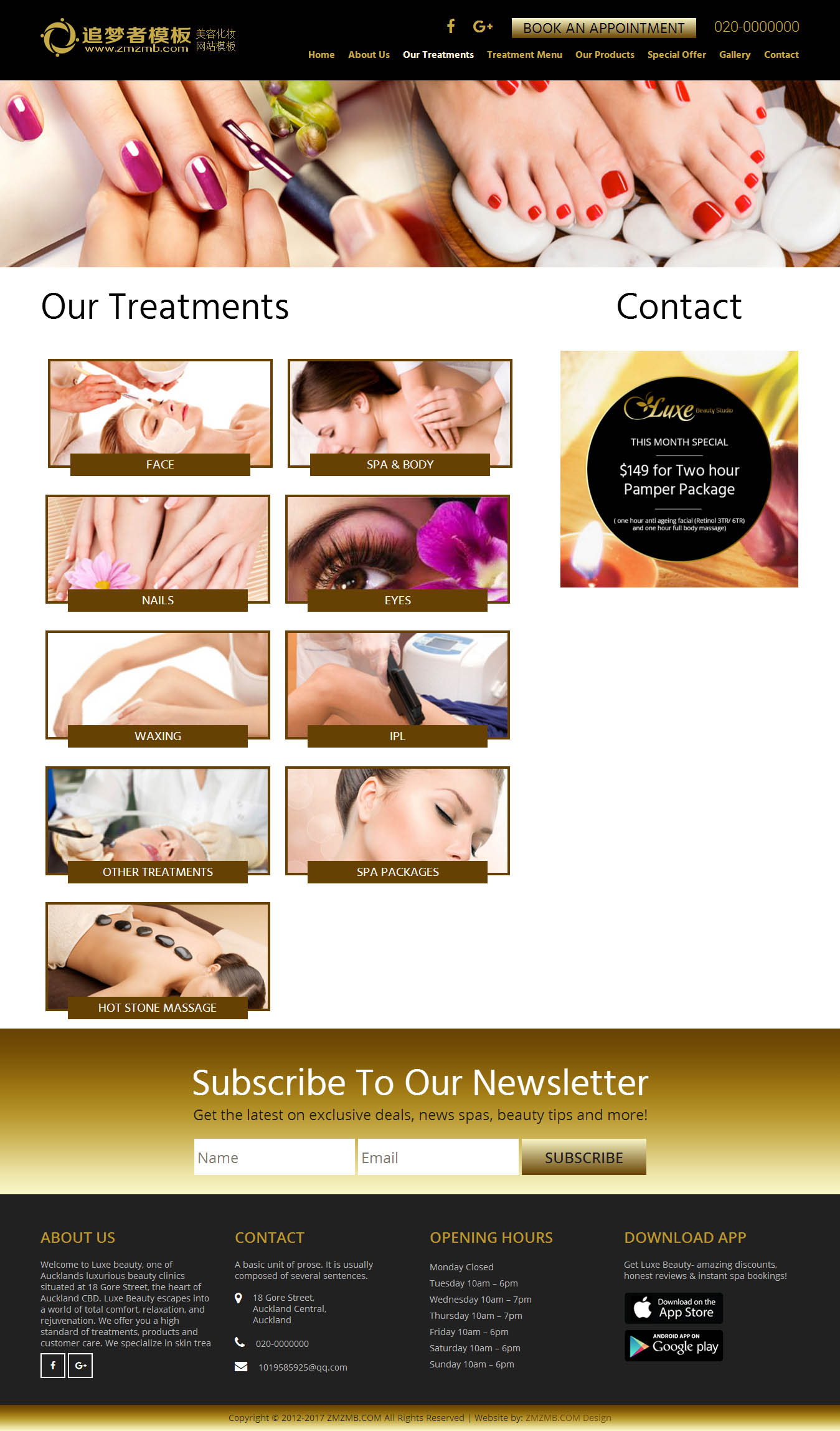Select the Spa & Body treatment
Viewport: 840px width, 1431px height.
[x=400, y=414]
